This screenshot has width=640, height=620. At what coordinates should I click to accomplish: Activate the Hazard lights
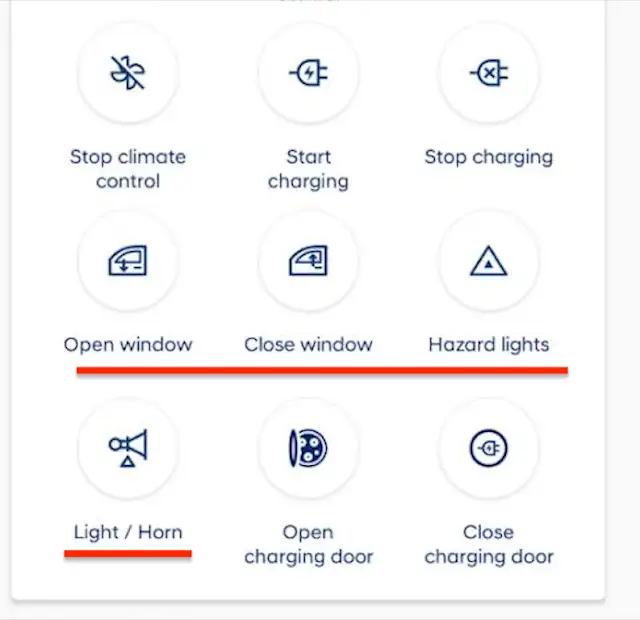488,262
